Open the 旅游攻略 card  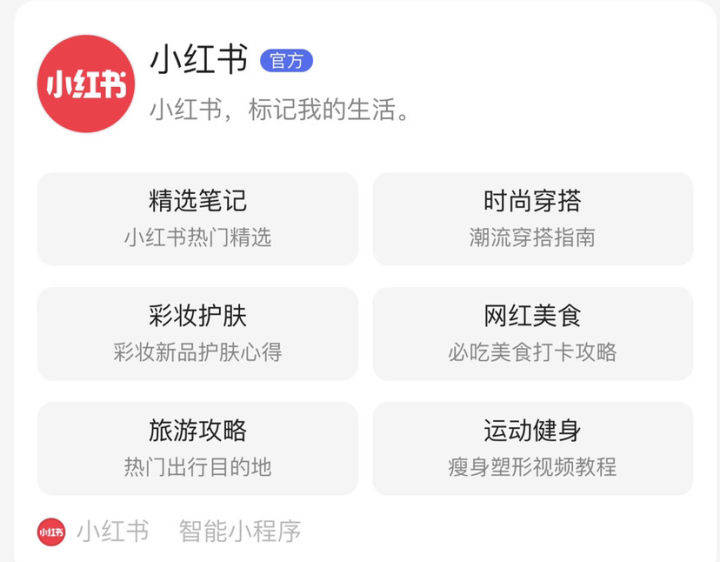tap(197, 448)
